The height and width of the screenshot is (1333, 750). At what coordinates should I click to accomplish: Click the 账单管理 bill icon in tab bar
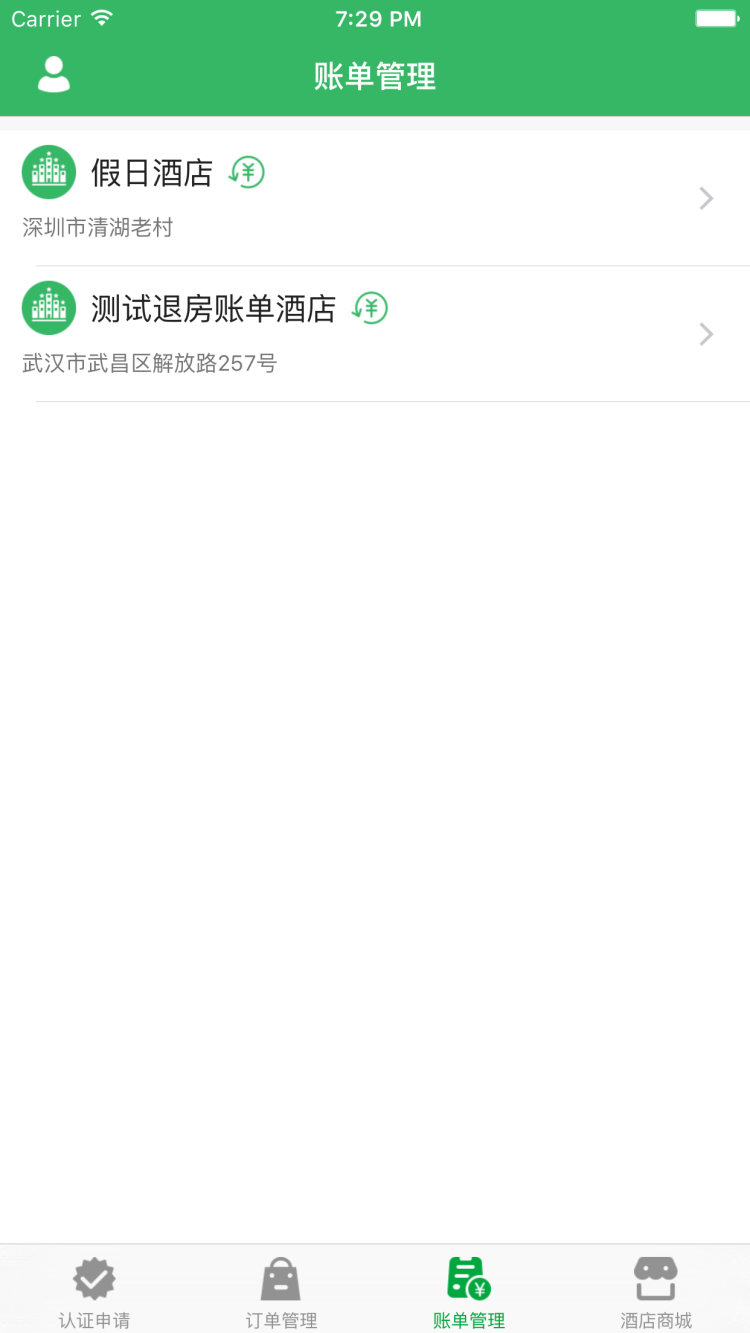tap(468, 1277)
